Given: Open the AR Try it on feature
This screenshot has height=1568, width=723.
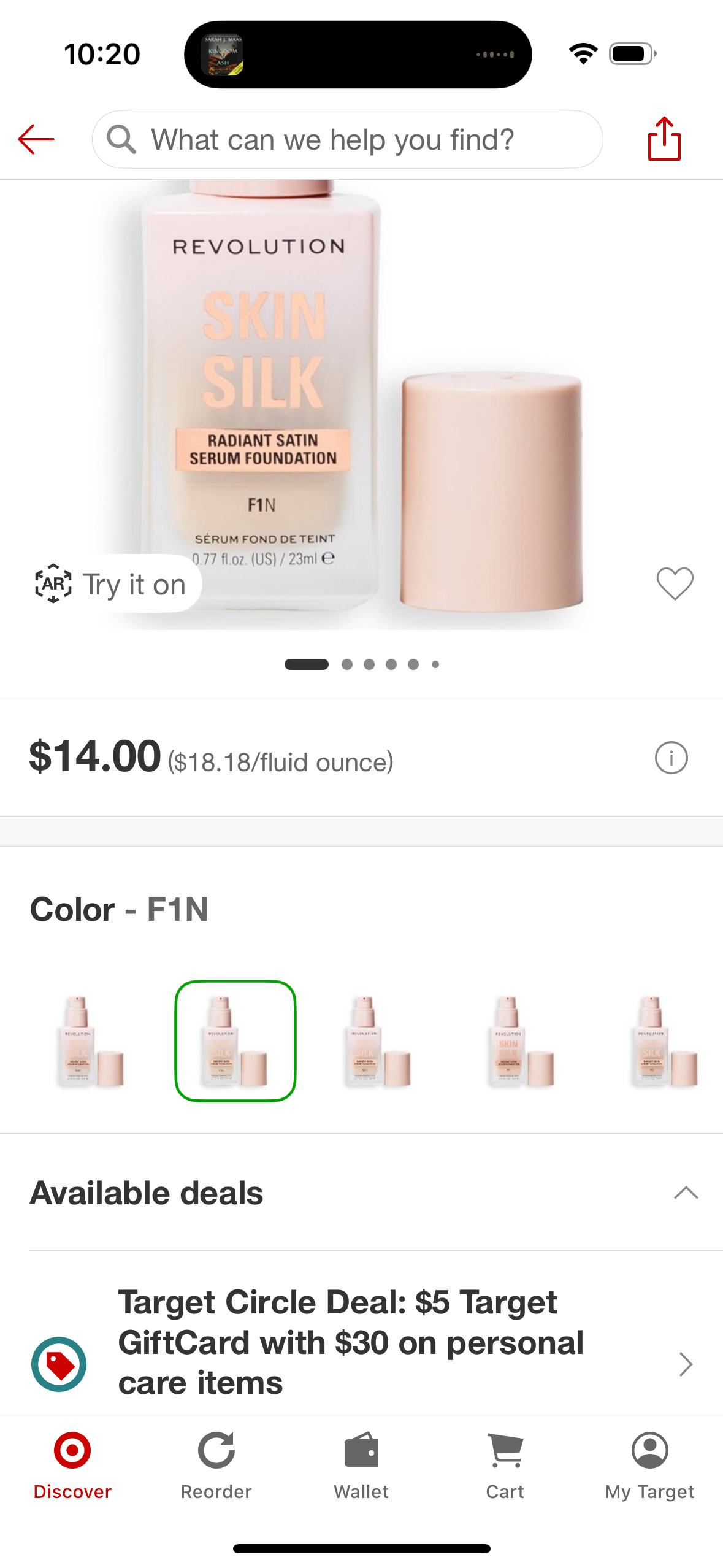Looking at the screenshot, I should pos(112,584).
